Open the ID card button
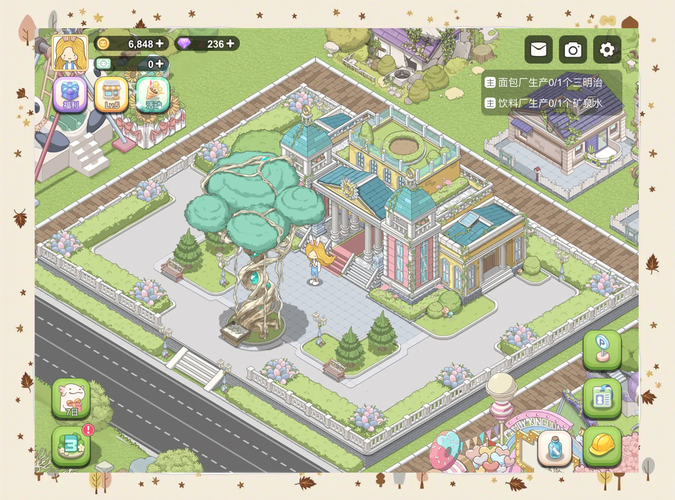This screenshot has height=500, width=675. (603, 397)
